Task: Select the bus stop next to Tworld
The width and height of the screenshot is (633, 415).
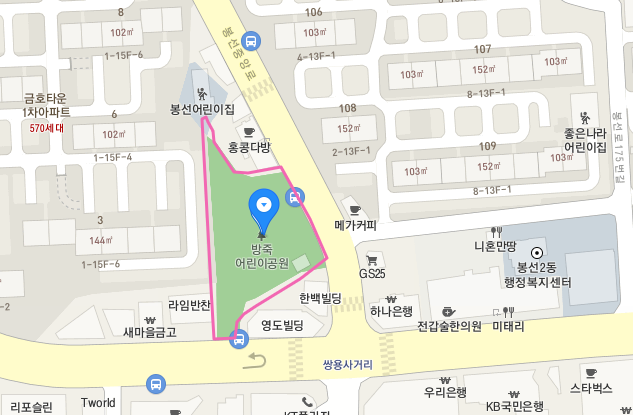Action: point(156,383)
